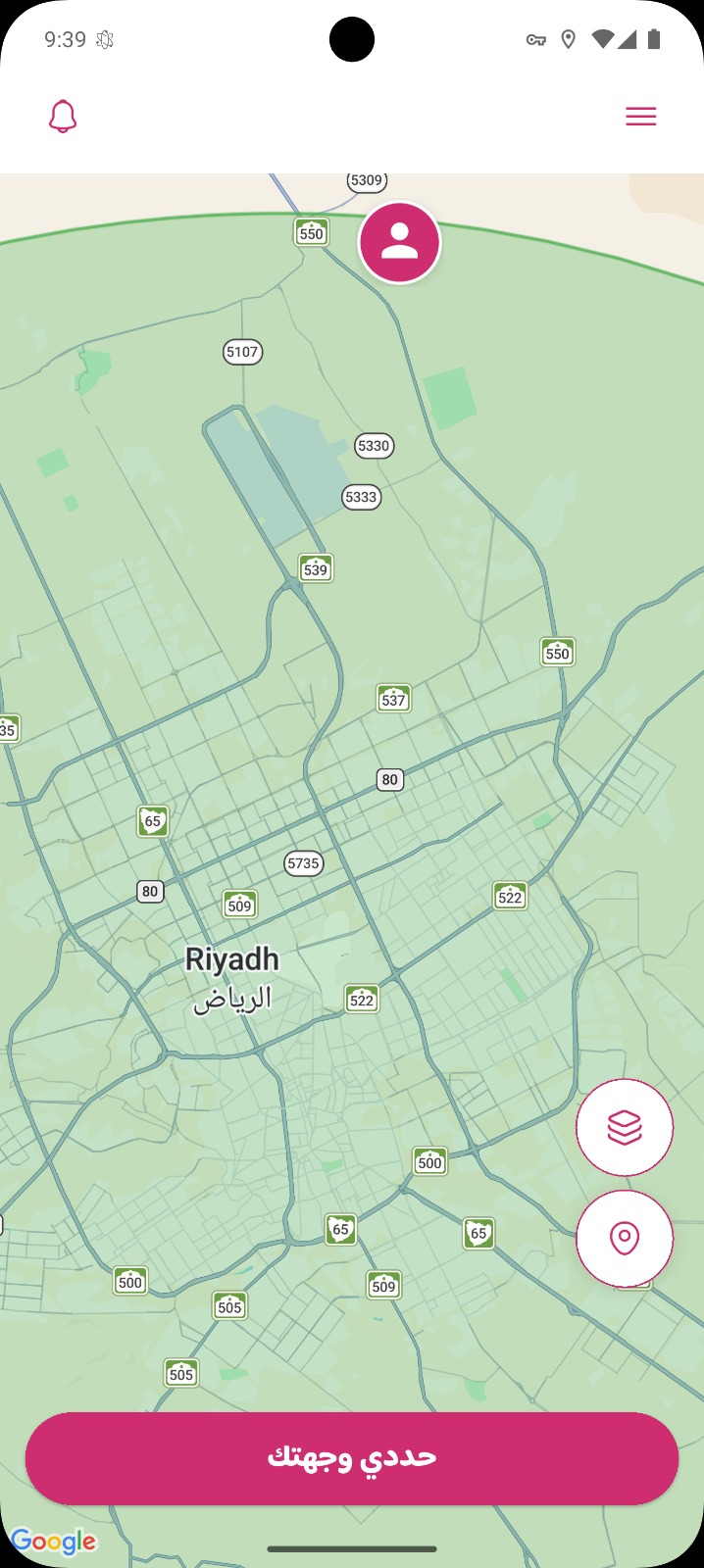The image size is (704, 1568).
Task: Tap the user location marker on map
Action: [399, 243]
